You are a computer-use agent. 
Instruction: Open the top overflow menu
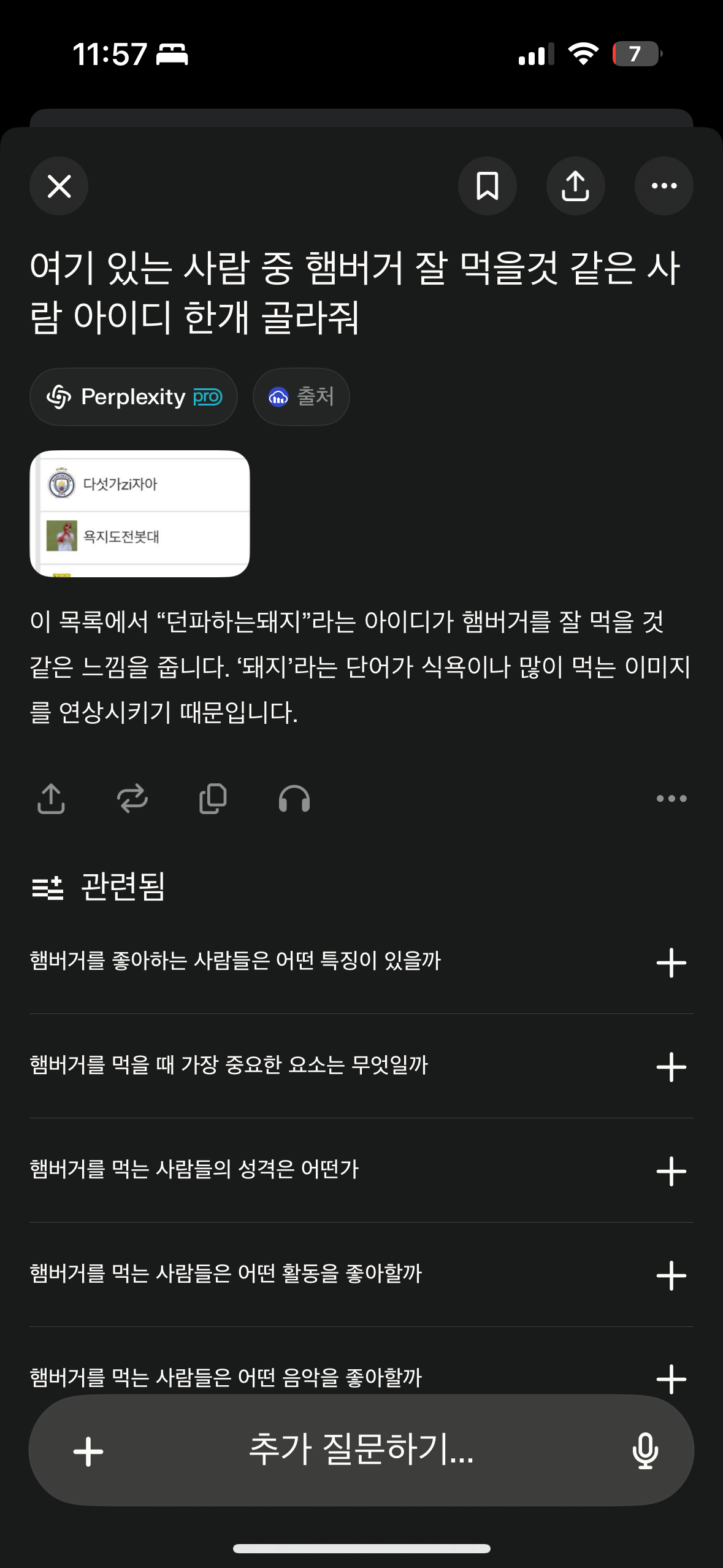point(664,186)
